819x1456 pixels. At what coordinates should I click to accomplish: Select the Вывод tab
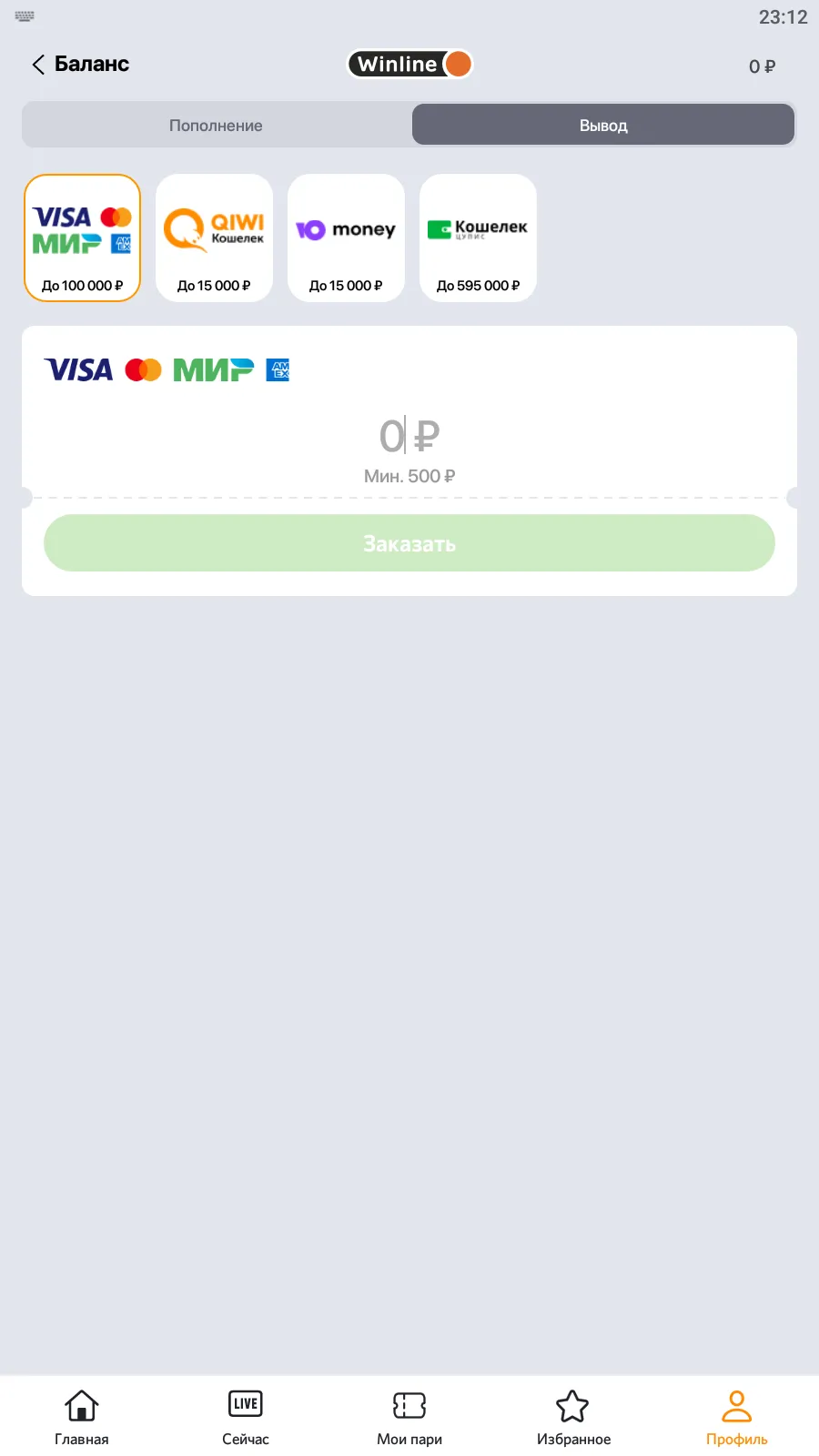point(603,125)
